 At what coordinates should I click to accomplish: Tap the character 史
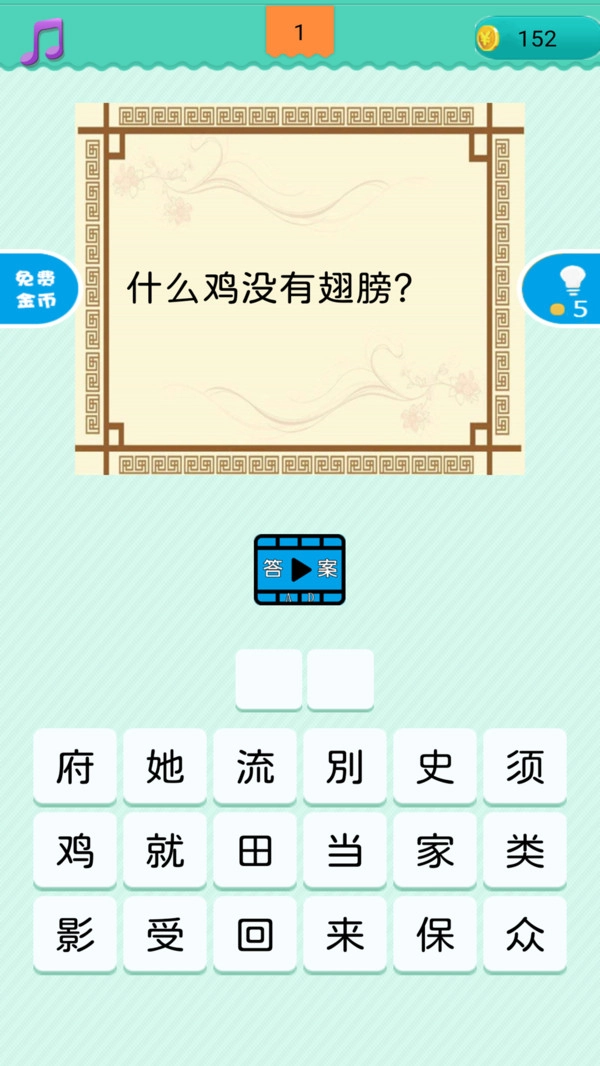pyautogui.click(x=435, y=767)
